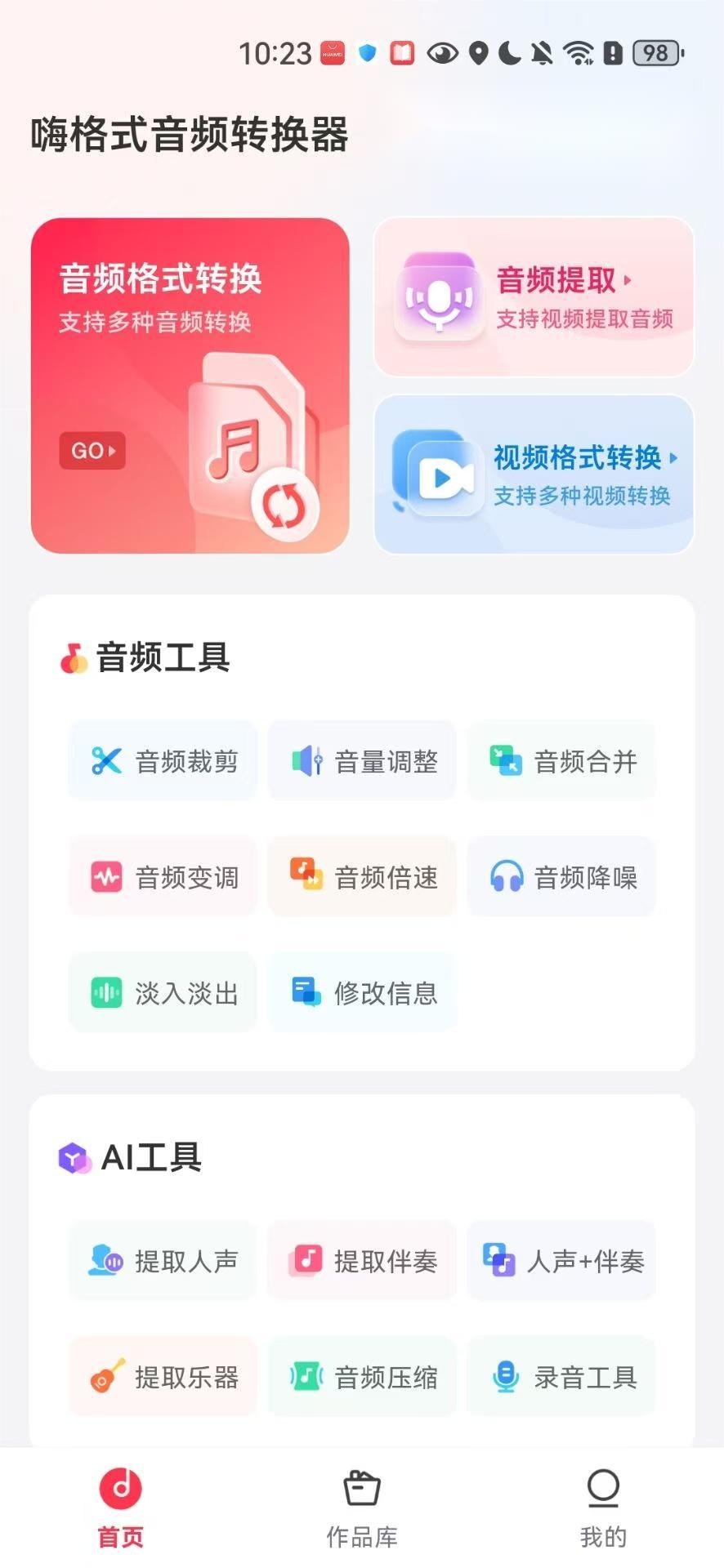Switch to the 作品库 tab

point(362,1509)
